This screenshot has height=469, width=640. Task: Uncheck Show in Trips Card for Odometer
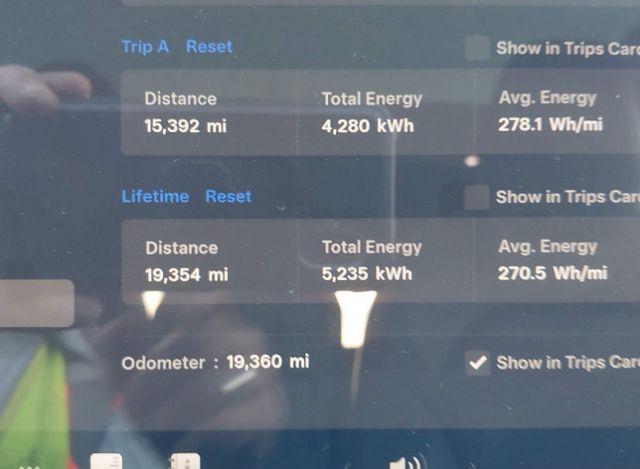coord(478,362)
